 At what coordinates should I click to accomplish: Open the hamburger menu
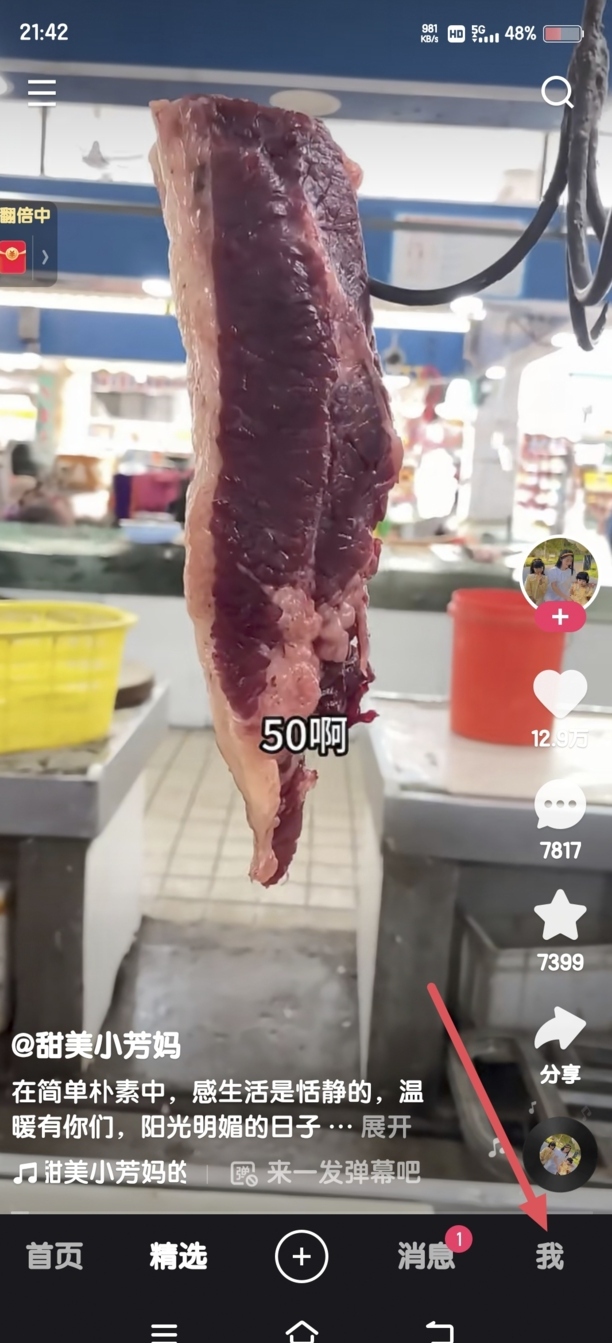tap(42, 92)
